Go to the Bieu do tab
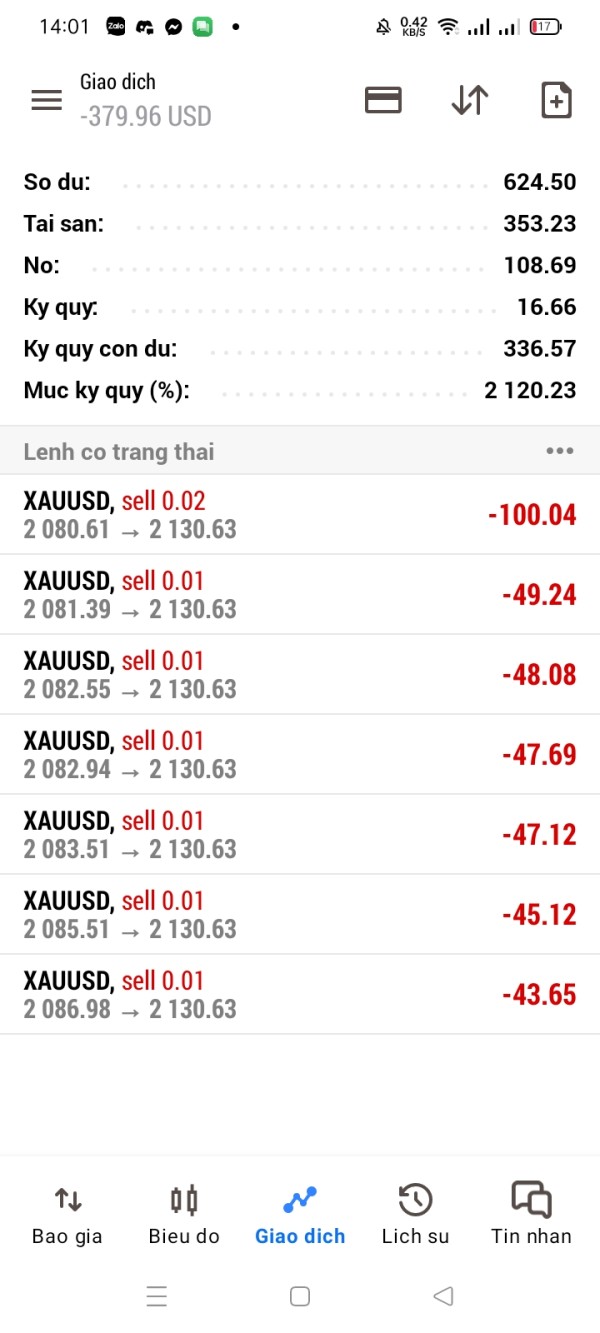This screenshot has height=1333, width=600. [x=184, y=1214]
